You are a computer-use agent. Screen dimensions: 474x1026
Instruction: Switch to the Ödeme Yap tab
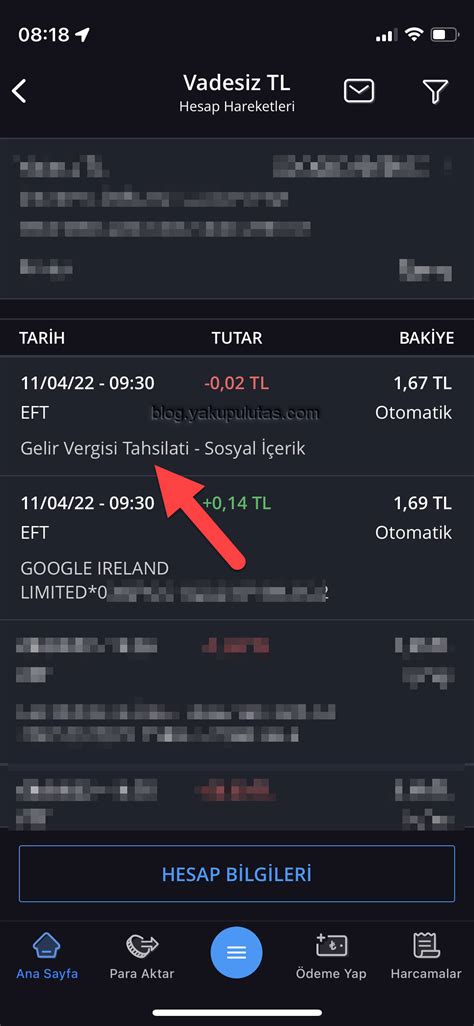pyautogui.click(x=331, y=956)
